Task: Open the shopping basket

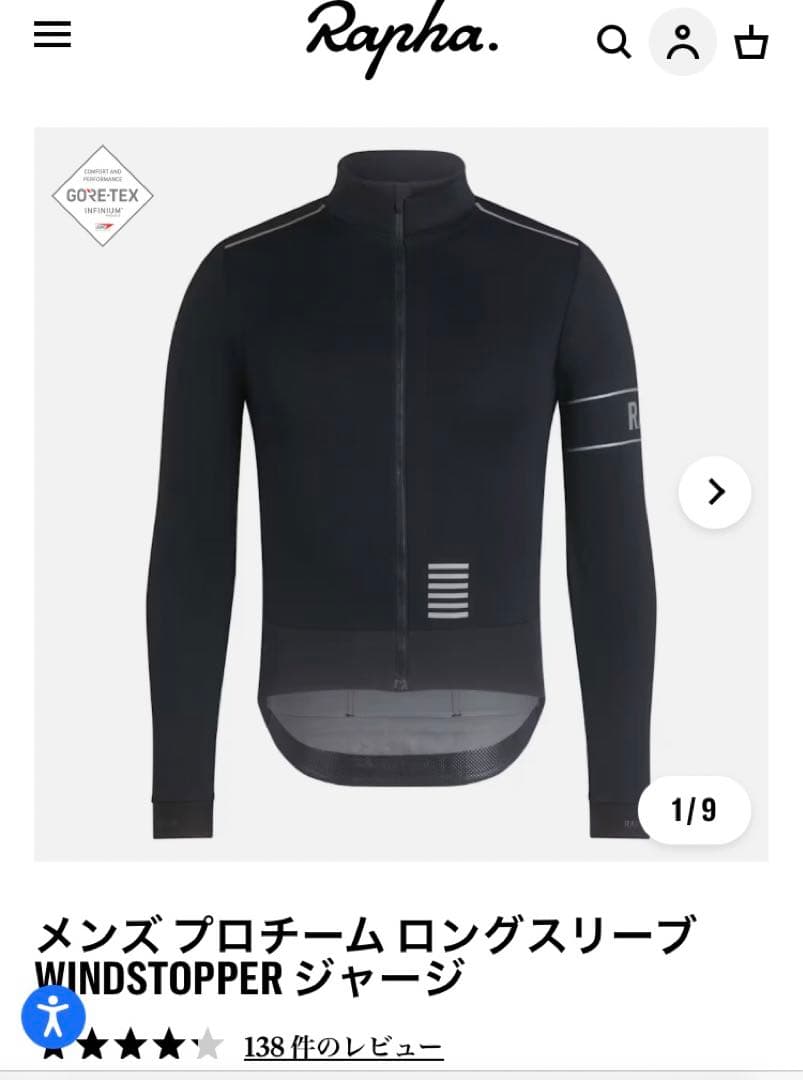Action: pos(751,43)
